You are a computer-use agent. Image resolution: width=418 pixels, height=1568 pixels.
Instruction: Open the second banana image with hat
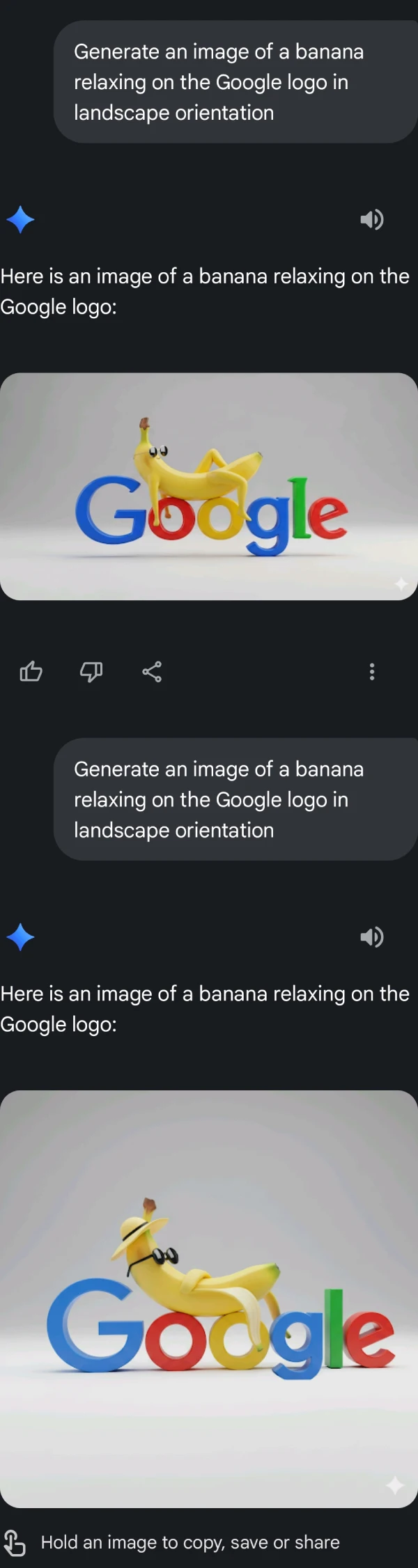pyautogui.click(x=209, y=1299)
